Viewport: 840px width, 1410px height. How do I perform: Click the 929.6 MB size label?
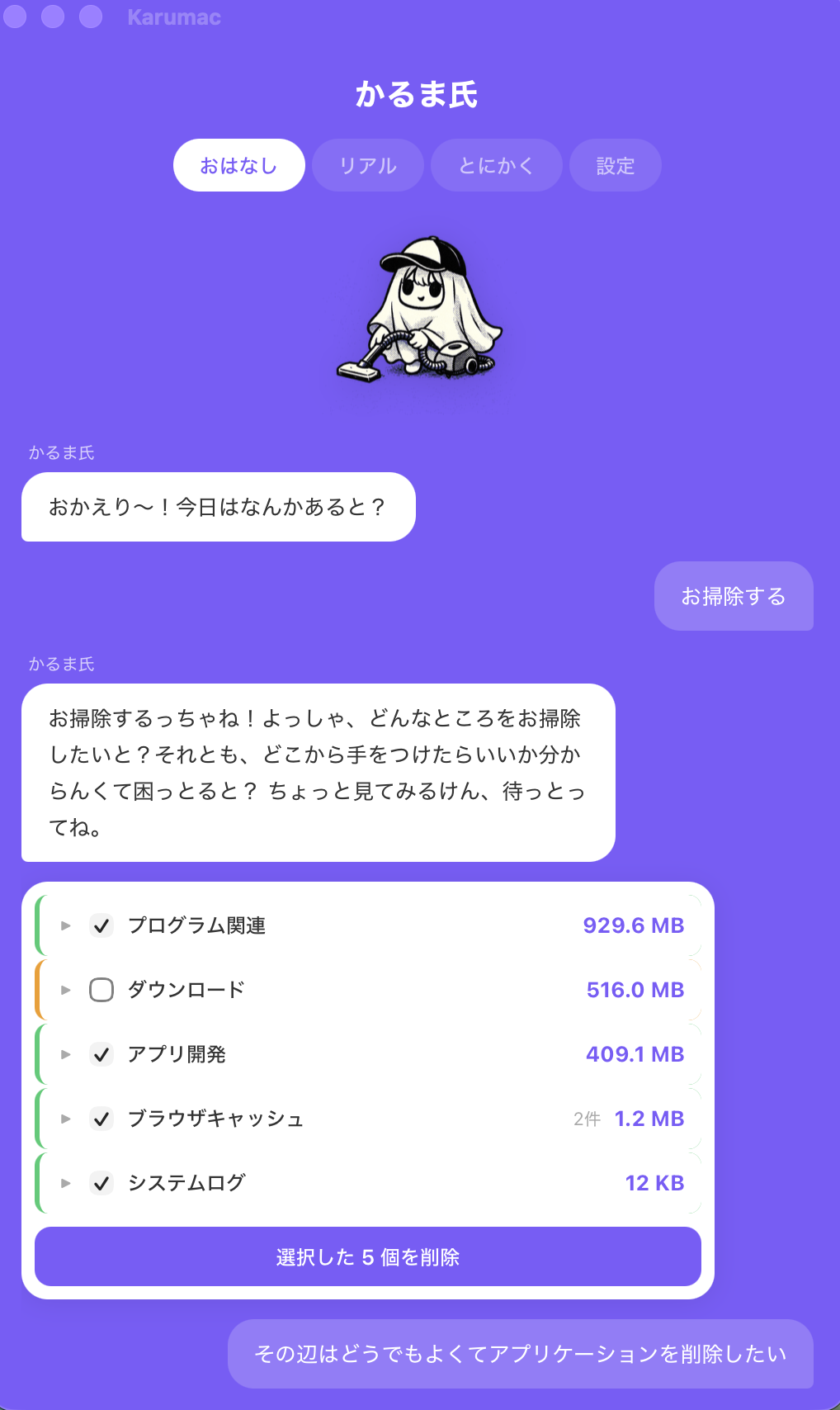(x=634, y=925)
